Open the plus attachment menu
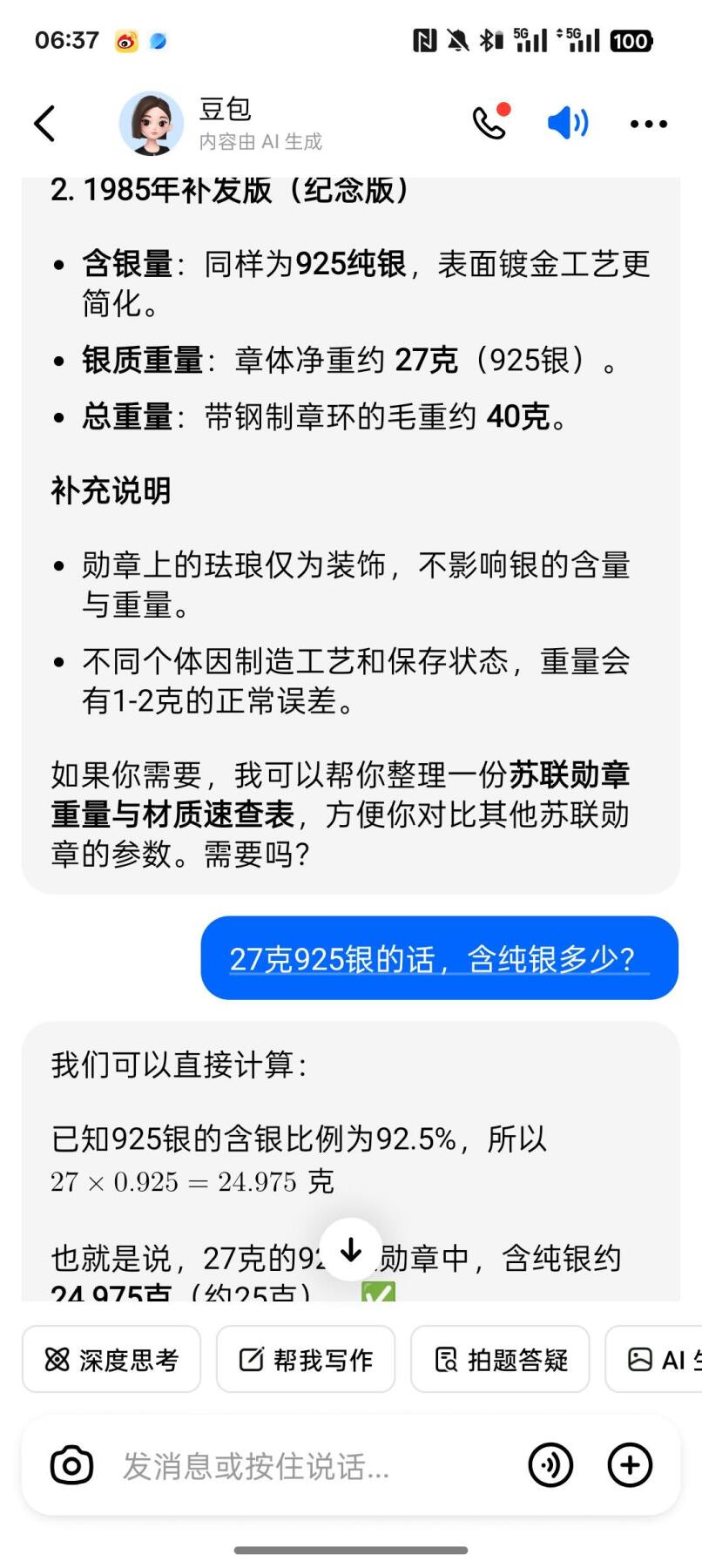Viewport: 702px width, 1568px height. 630,1465
